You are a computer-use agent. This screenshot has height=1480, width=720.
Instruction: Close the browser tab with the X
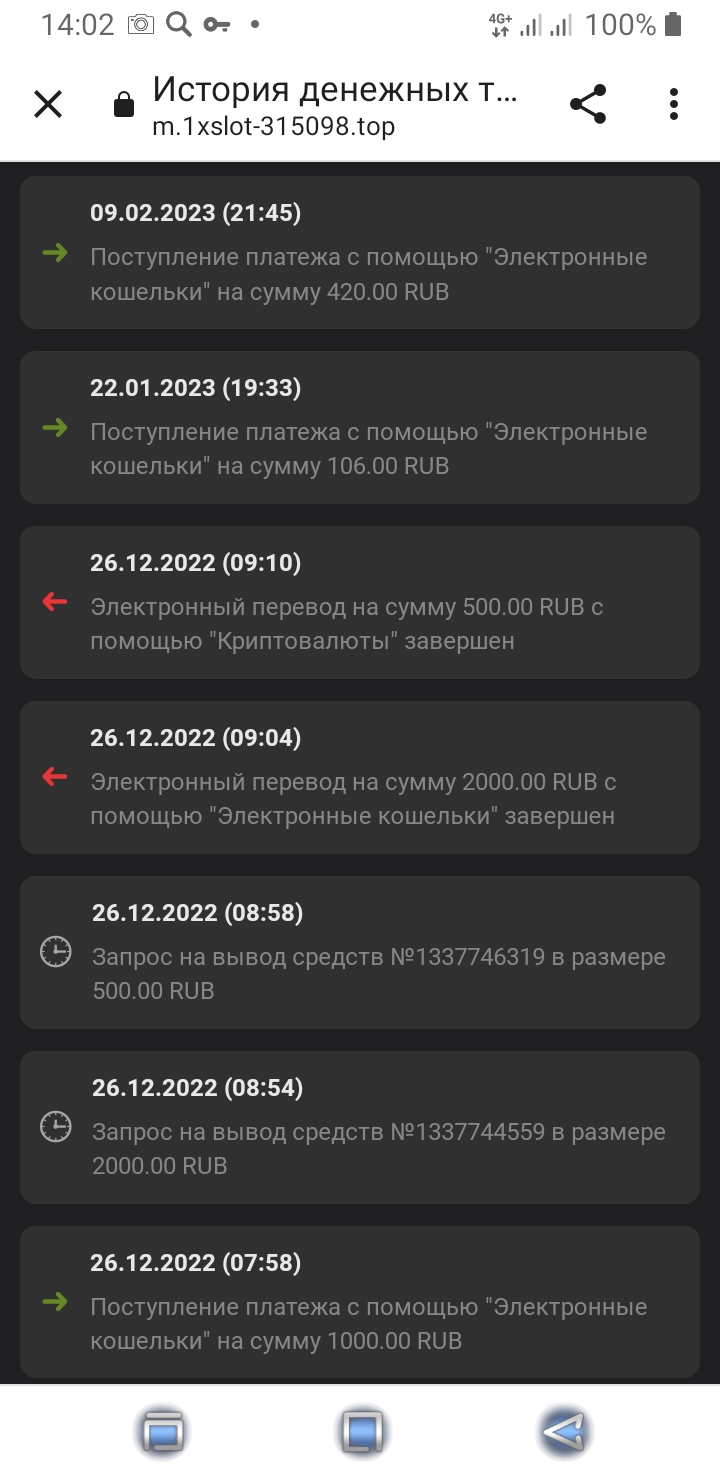pos(48,104)
